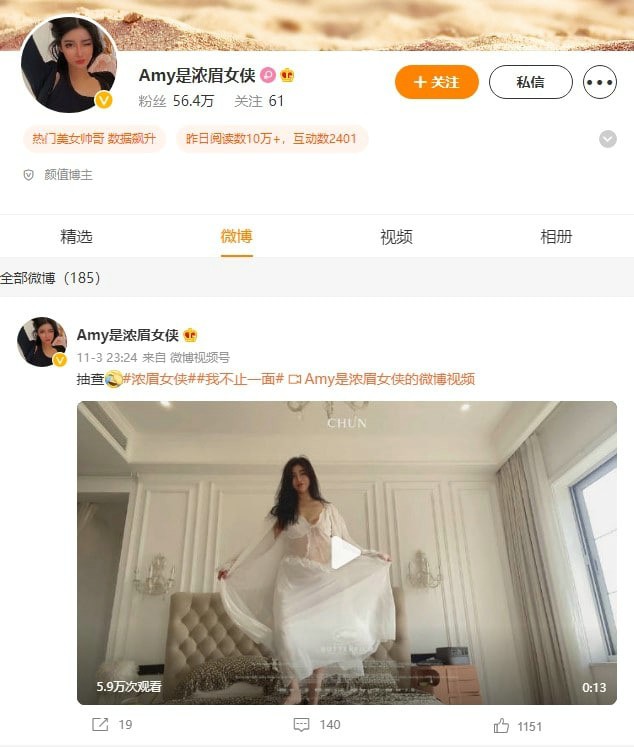Screen dimensions: 634x747
Task: Switch to the 精选 tab
Action: click(x=76, y=237)
